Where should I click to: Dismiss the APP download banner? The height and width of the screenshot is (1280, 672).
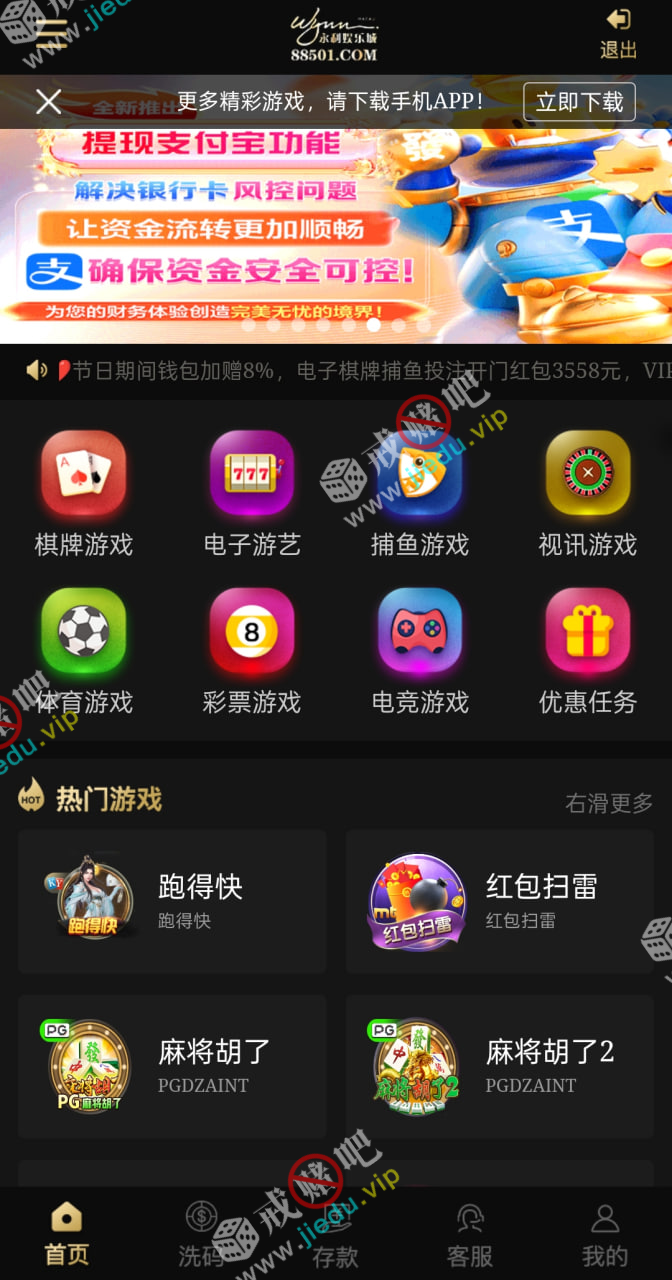tap(49, 101)
